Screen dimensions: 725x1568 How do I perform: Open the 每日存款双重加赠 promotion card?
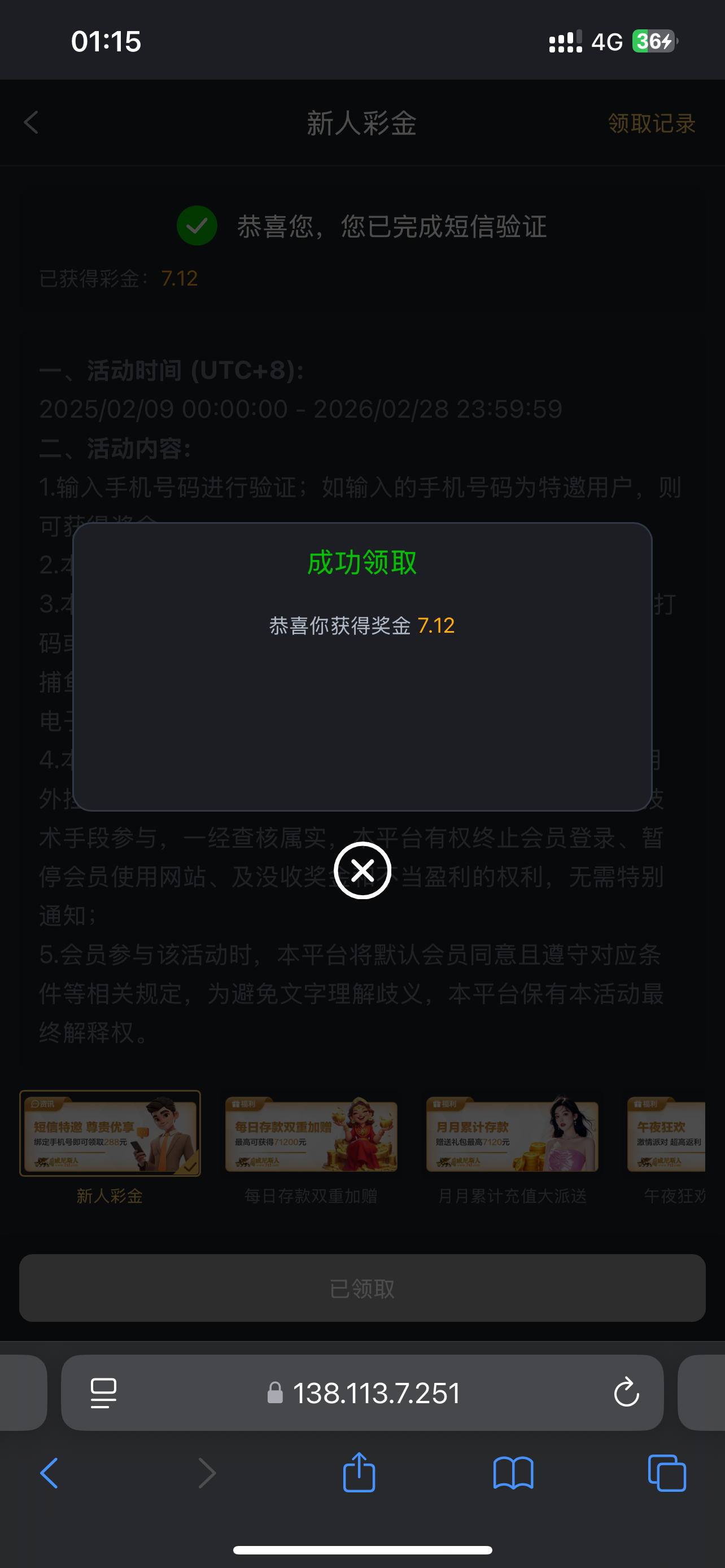(x=311, y=1136)
